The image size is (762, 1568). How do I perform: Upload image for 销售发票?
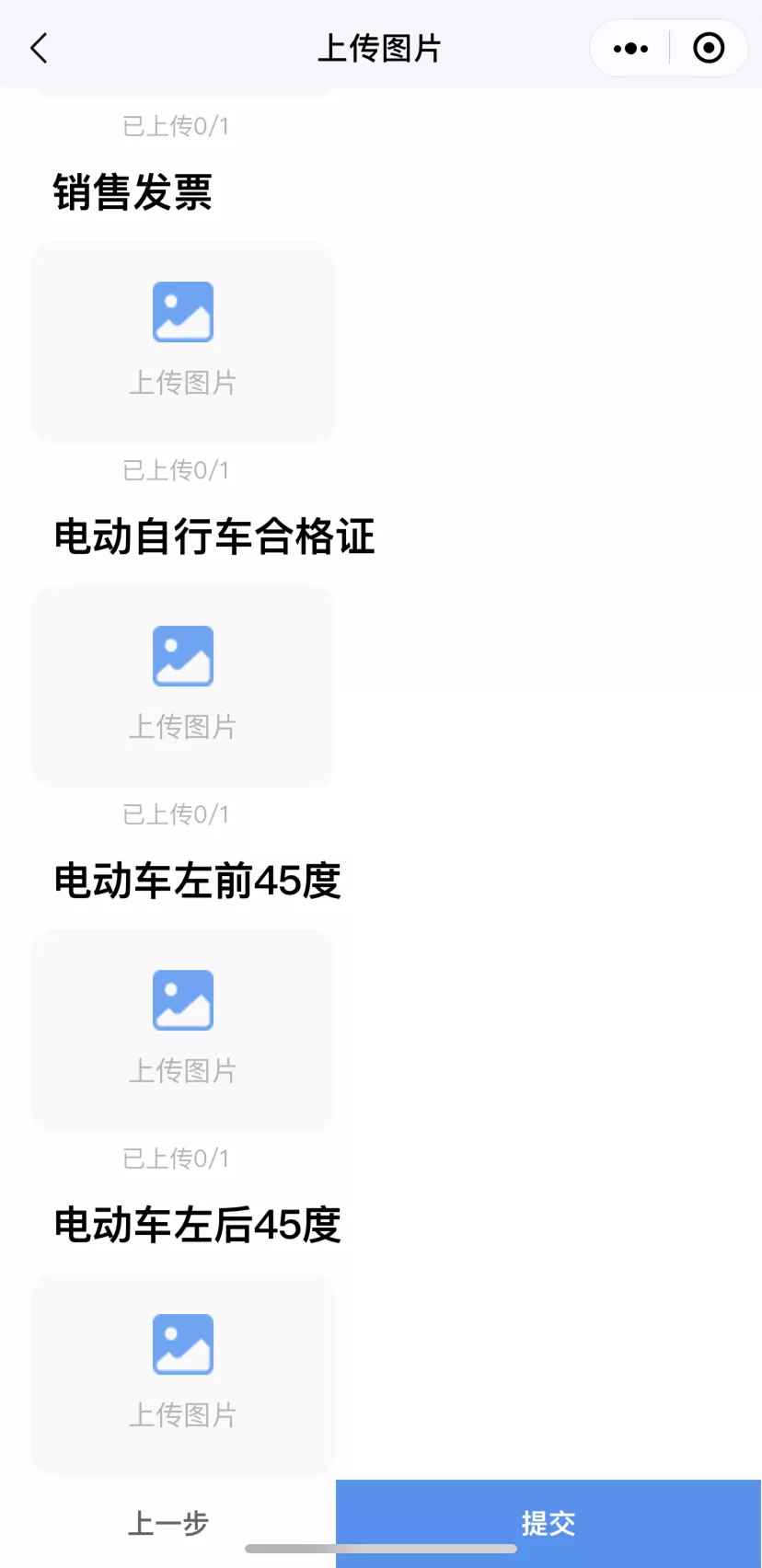(182, 342)
